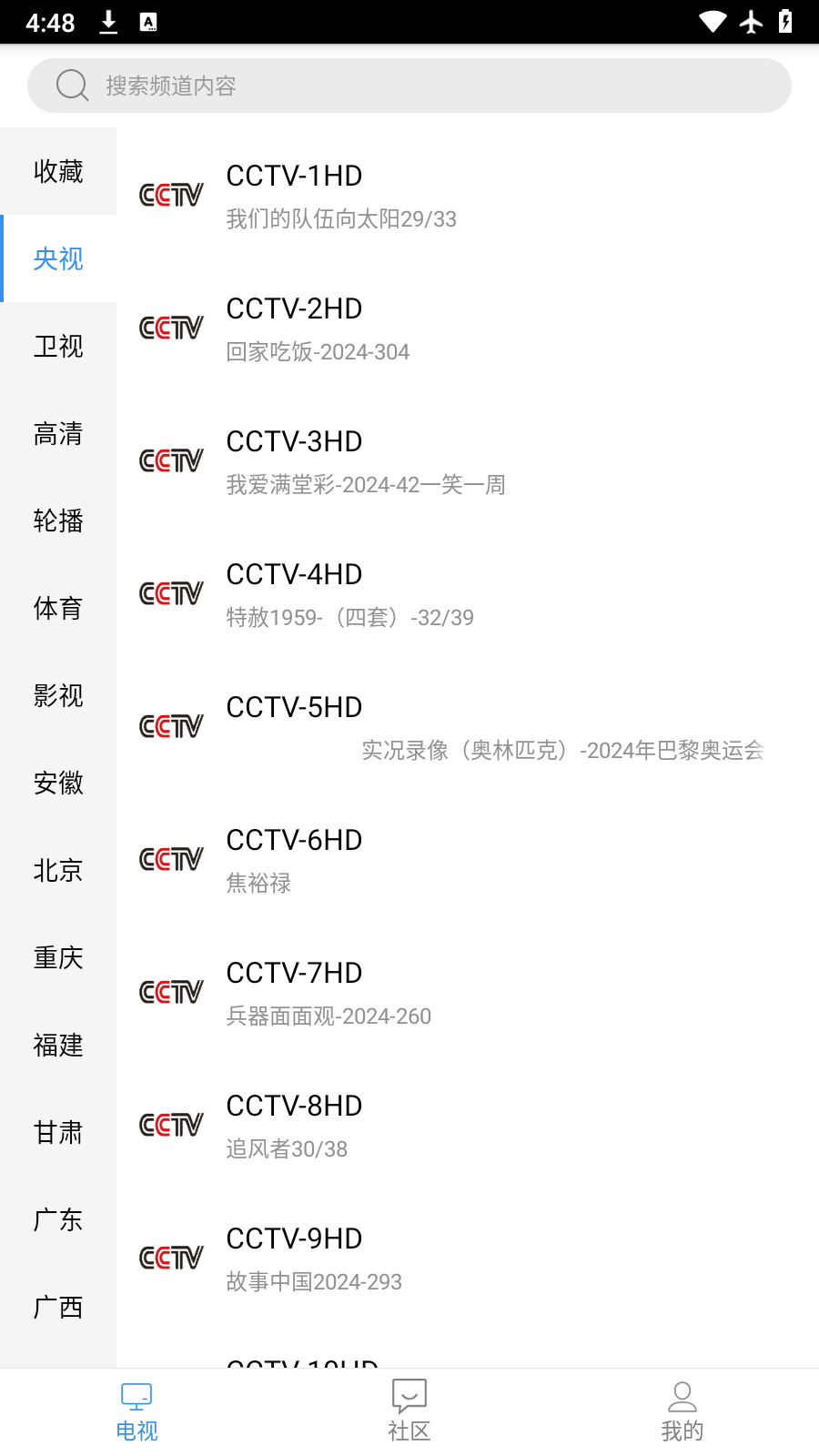Tap the 搜索频道内容 search box
819x1456 pixels.
409,86
